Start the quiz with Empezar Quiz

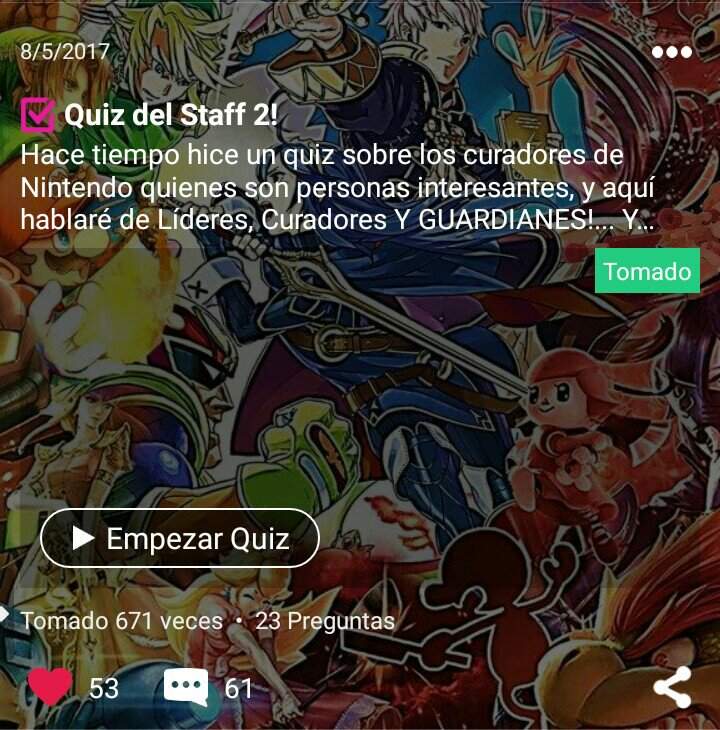coord(180,539)
